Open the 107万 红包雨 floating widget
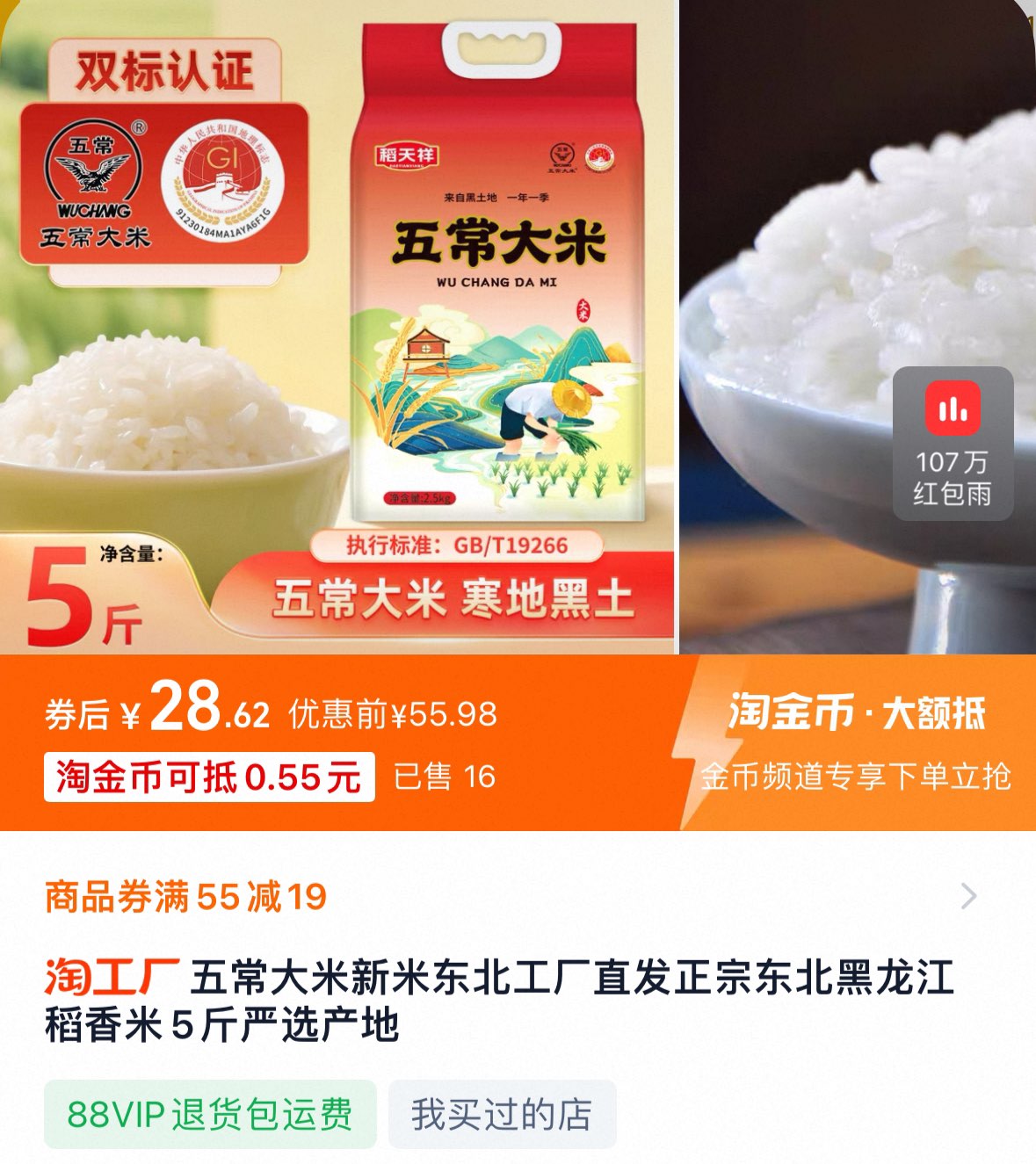Image resolution: width=1036 pixels, height=1164 pixels. [953, 443]
